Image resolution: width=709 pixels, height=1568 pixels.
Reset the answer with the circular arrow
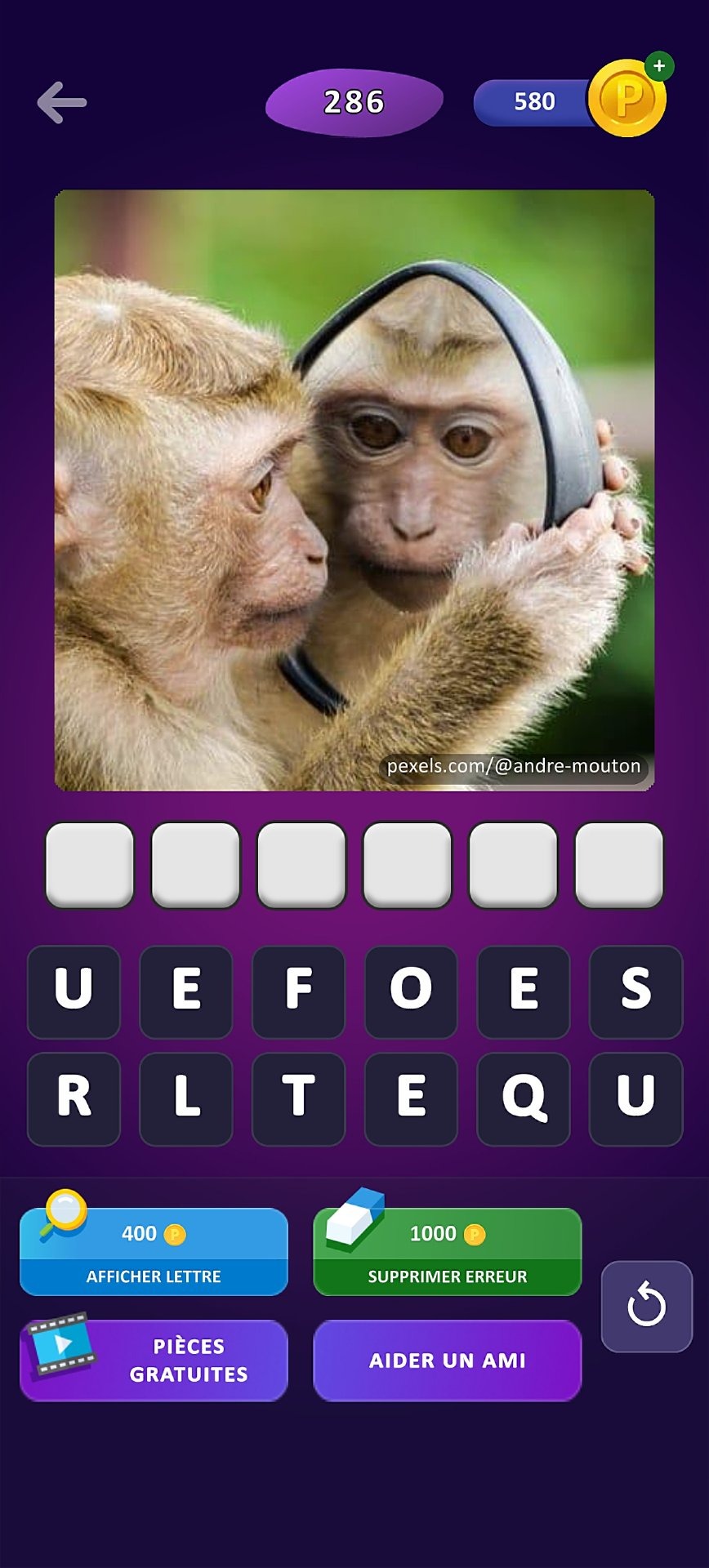646,1306
